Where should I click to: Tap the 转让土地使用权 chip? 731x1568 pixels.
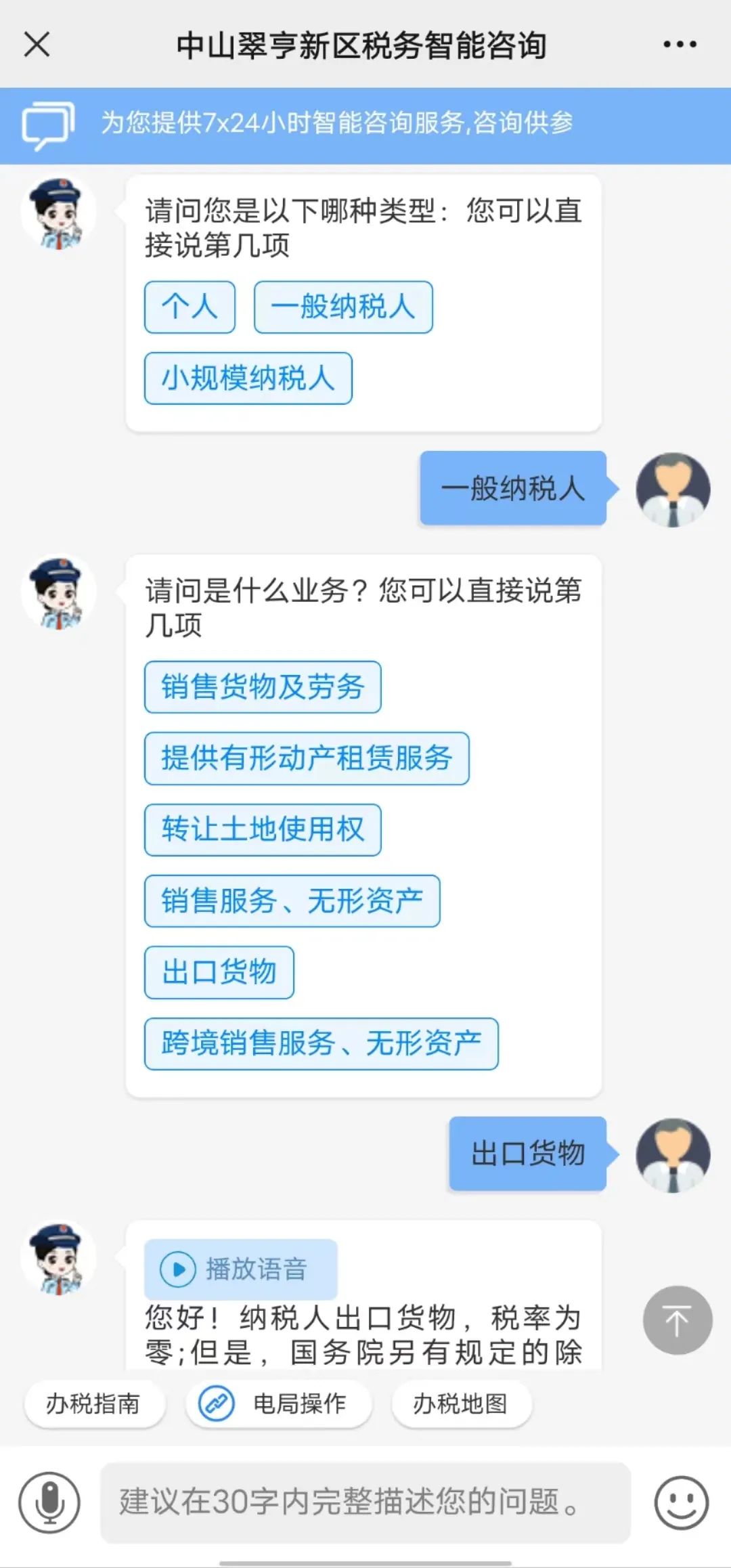[x=263, y=829]
